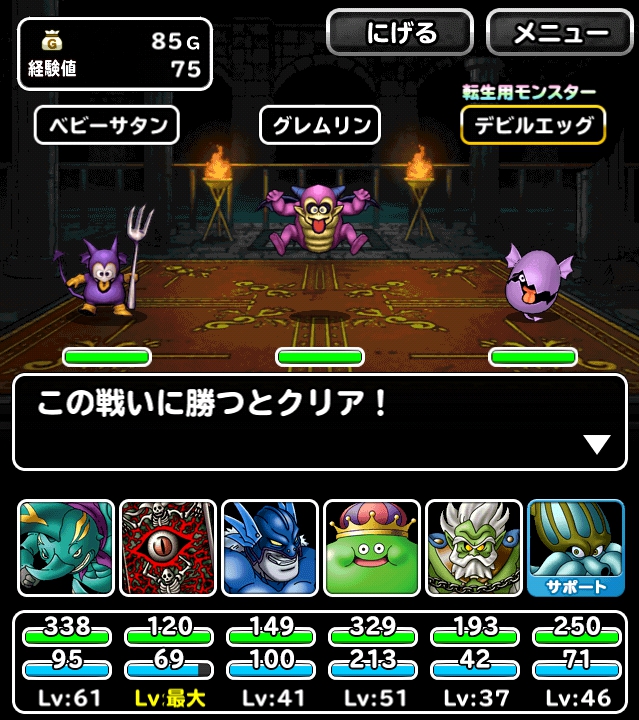Select the デビルエッグ enemy label

(x=533, y=126)
